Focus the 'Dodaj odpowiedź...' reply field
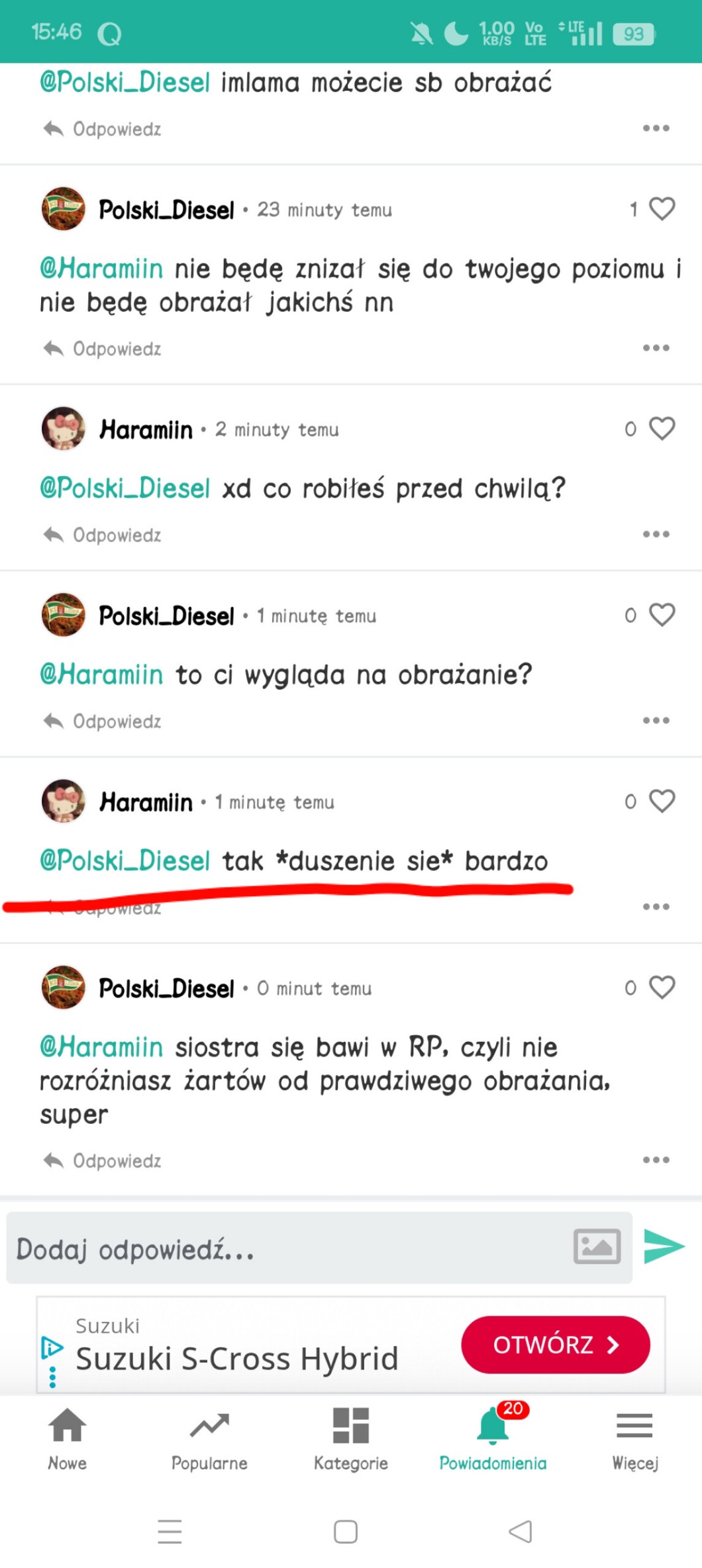This screenshot has height=1568, width=702. coord(285,1249)
